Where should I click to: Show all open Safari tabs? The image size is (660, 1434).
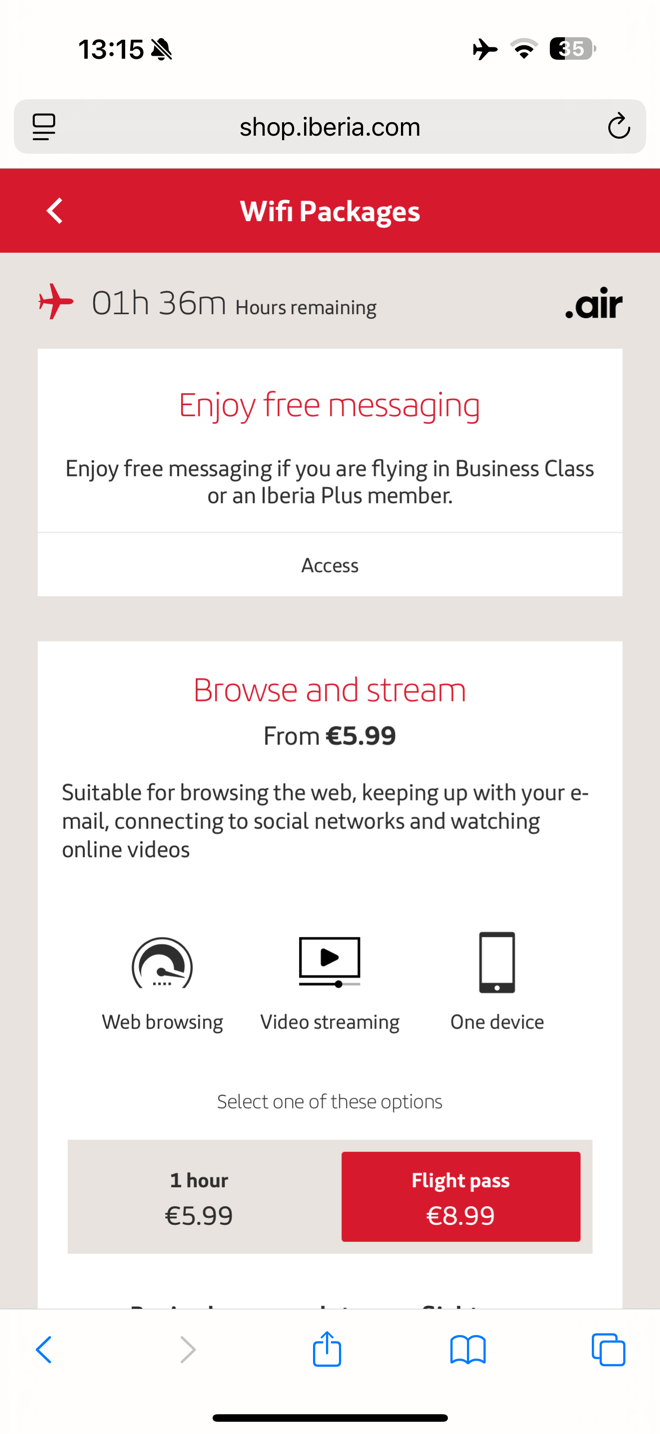tap(608, 1350)
